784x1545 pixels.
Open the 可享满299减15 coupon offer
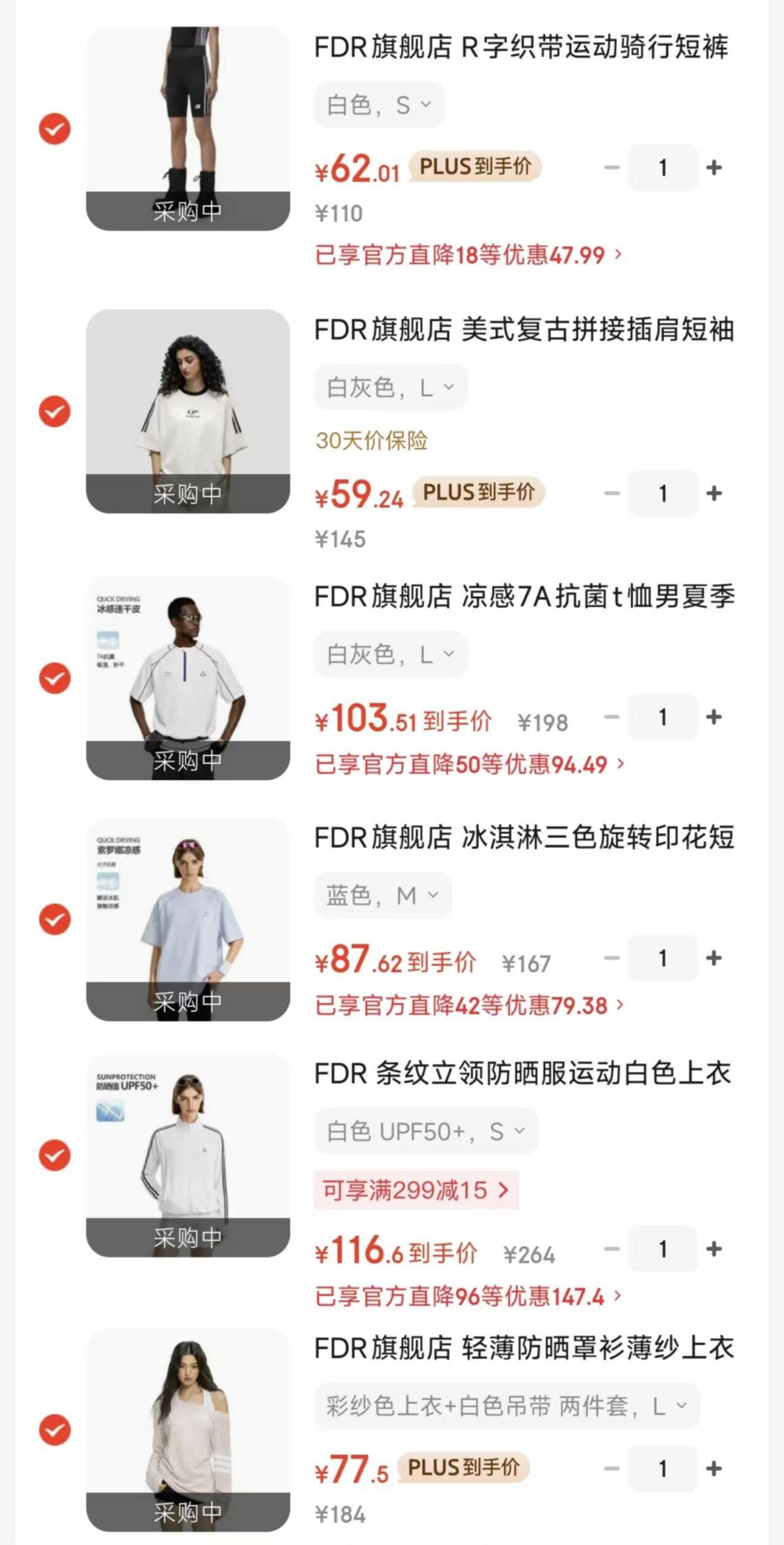click(416, 1190)
